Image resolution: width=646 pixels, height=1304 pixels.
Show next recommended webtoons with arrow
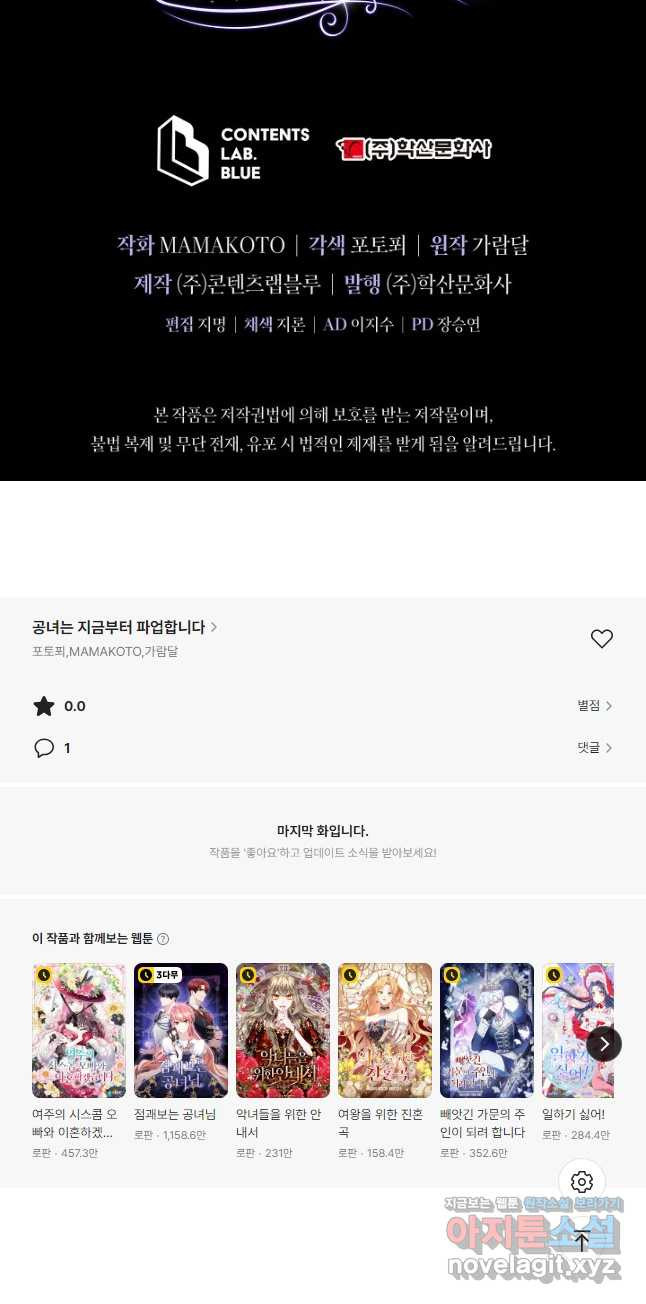[x=604, y=1044]
